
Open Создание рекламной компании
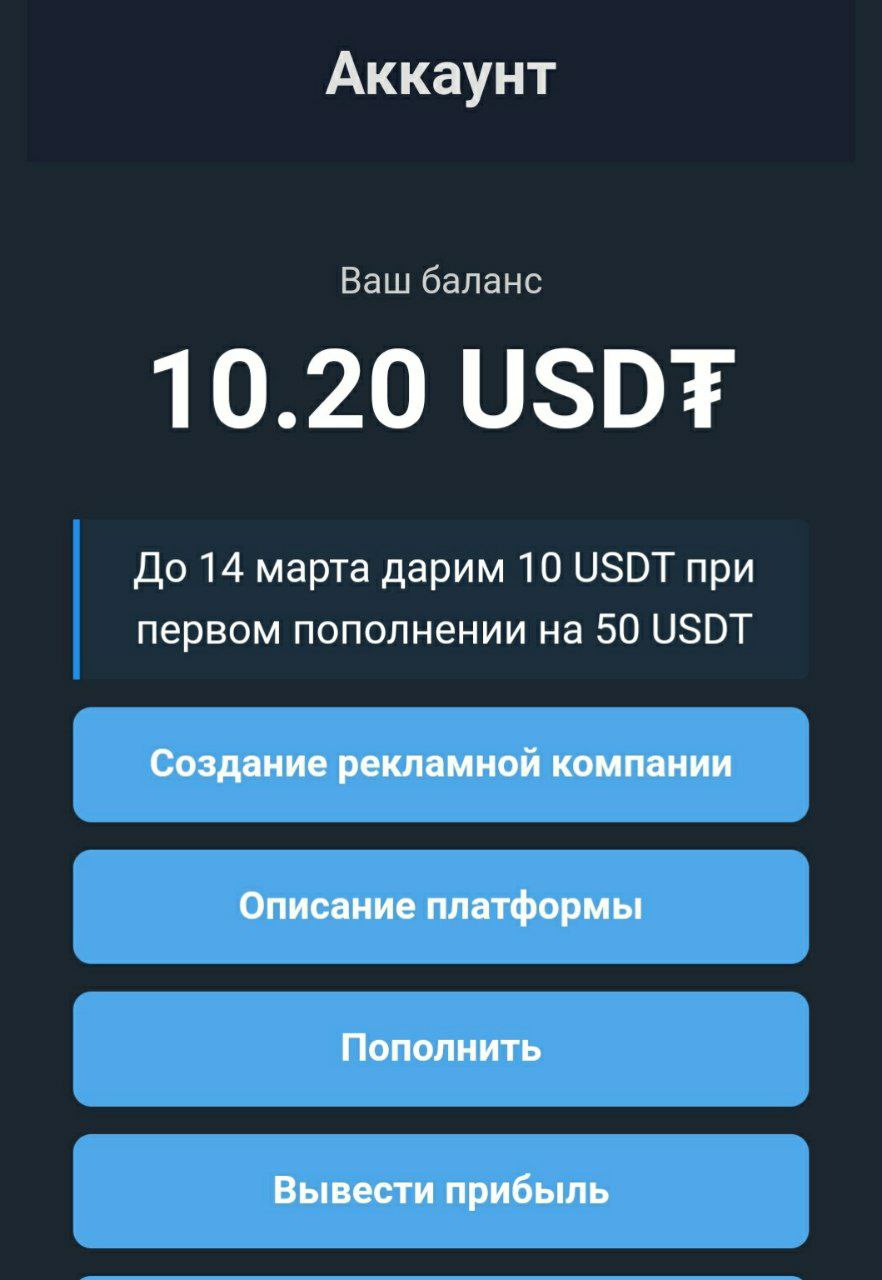point(441,765)
